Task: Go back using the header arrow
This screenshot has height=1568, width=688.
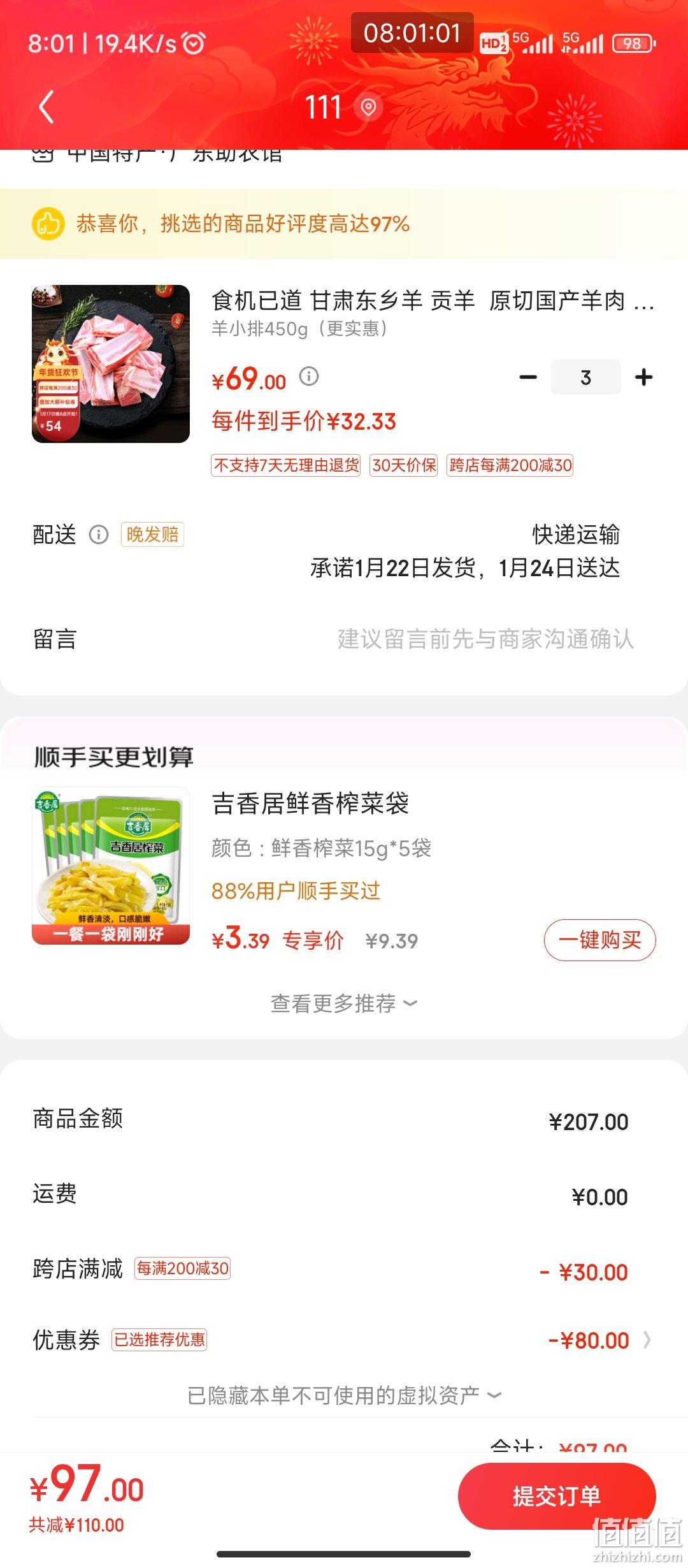Action: click(x=47, y=106)
